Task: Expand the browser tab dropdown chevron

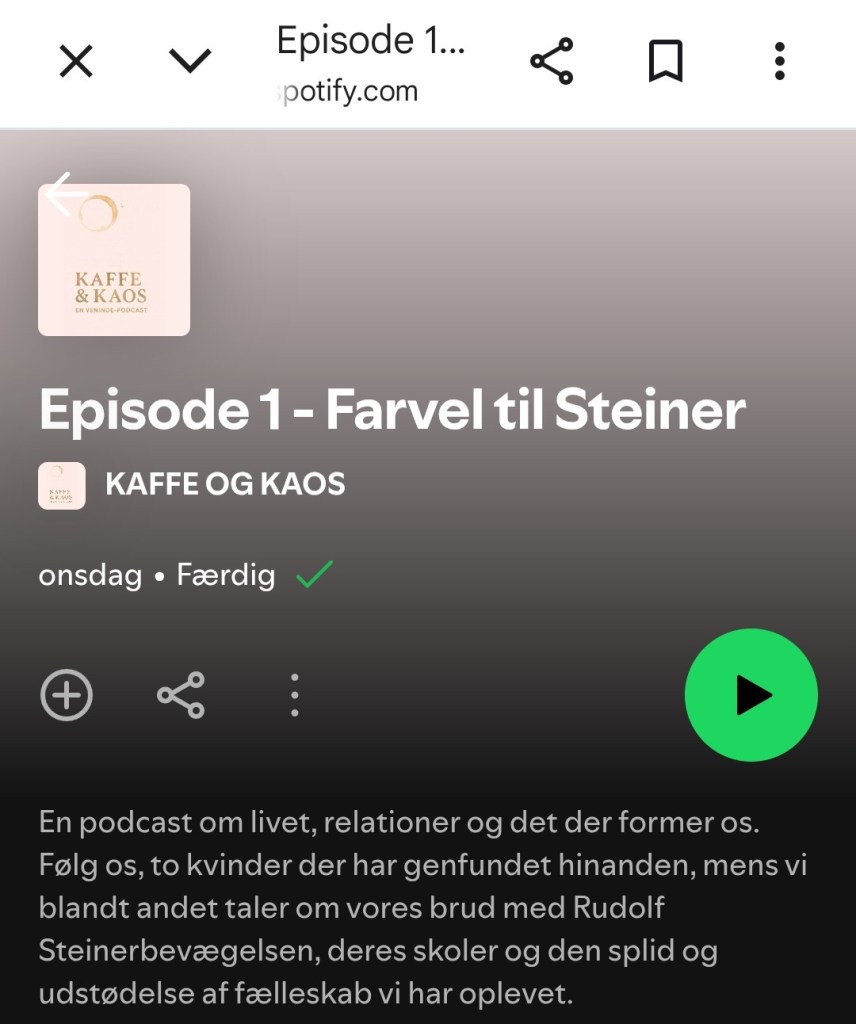Action: tap(190, 63)
